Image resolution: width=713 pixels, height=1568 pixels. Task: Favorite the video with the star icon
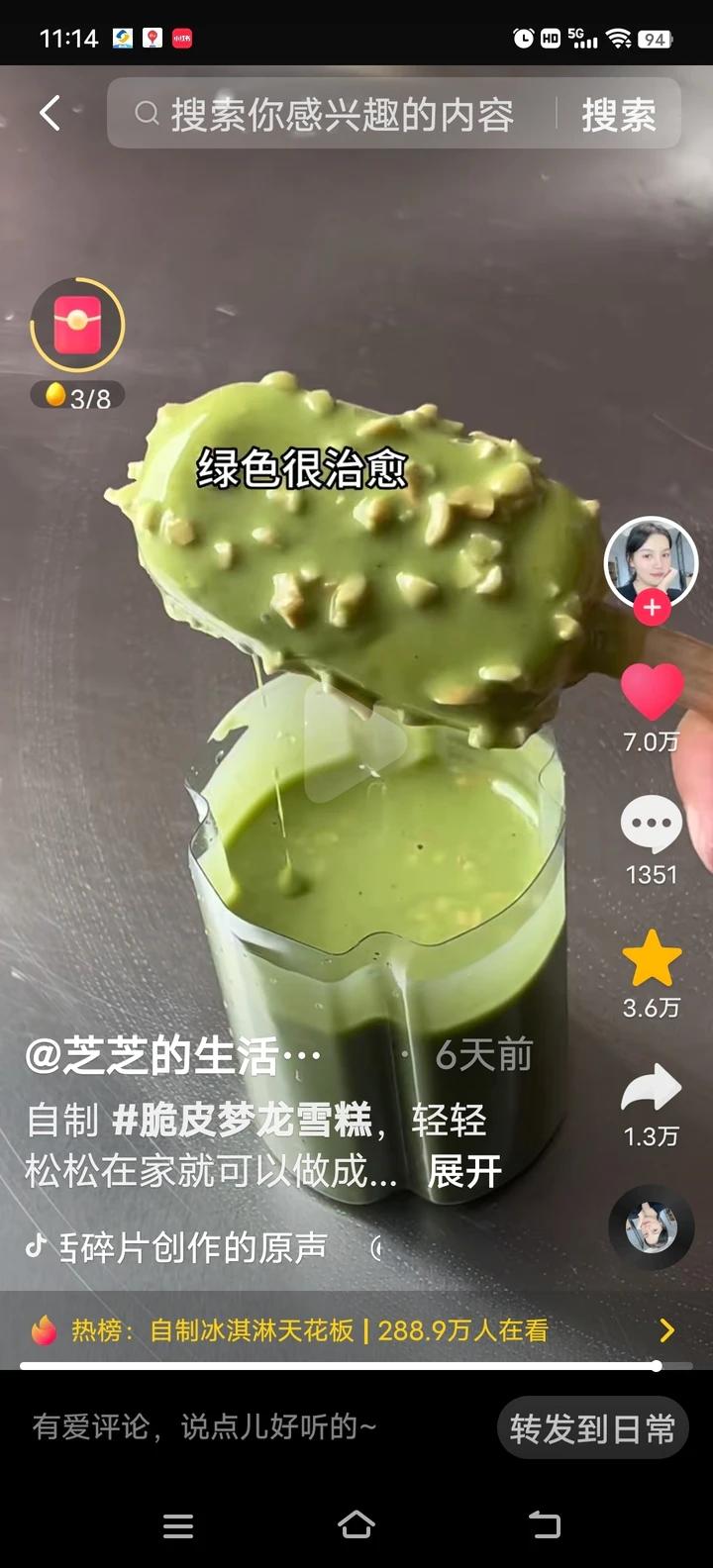tap(651, 958)
